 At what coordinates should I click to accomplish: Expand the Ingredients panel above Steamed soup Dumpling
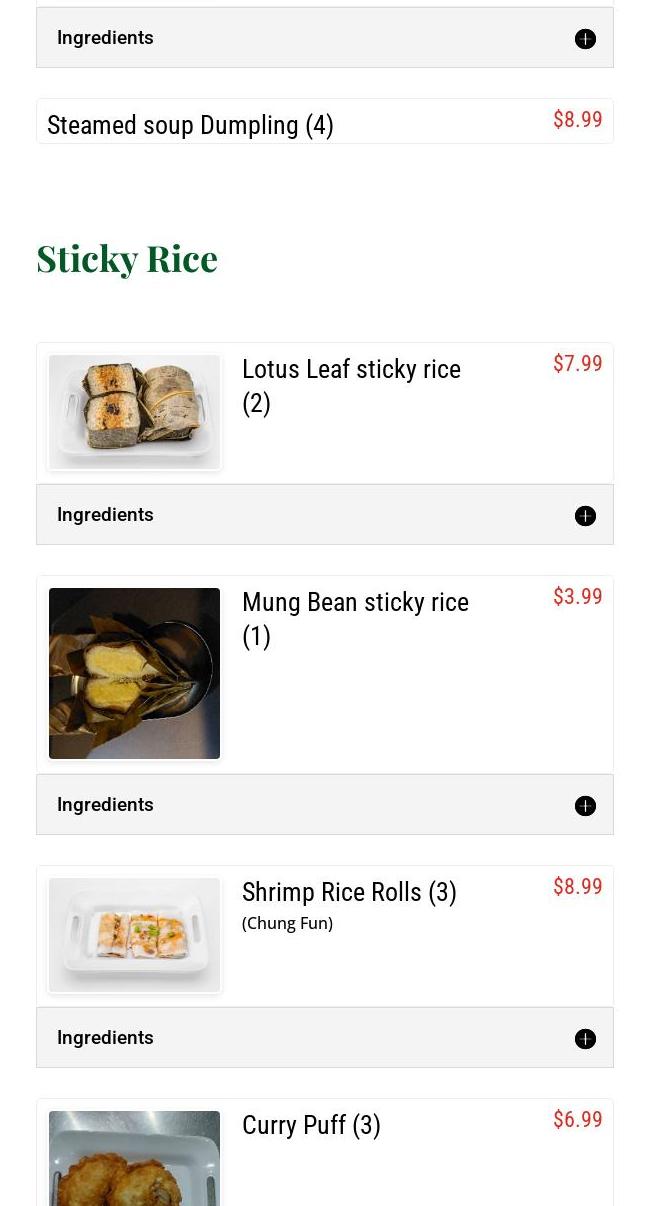tap(585, 39)
